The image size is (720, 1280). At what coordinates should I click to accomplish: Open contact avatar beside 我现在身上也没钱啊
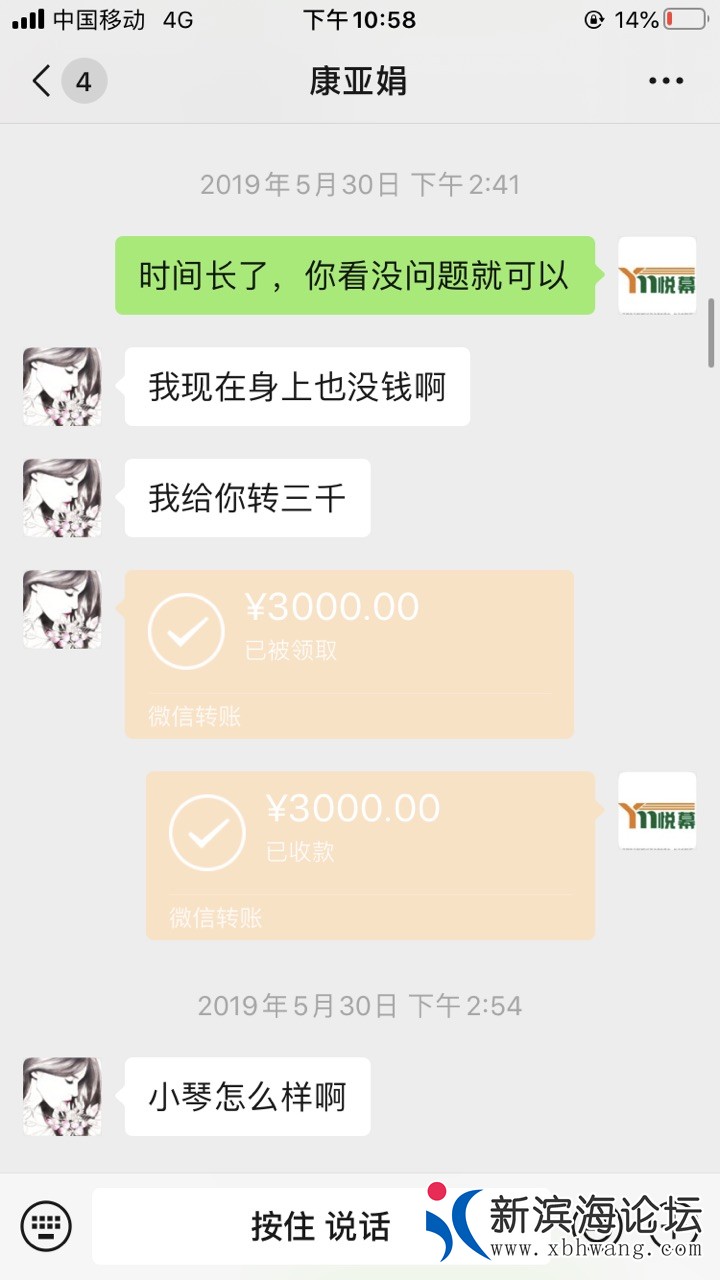[x=62, y=387]
